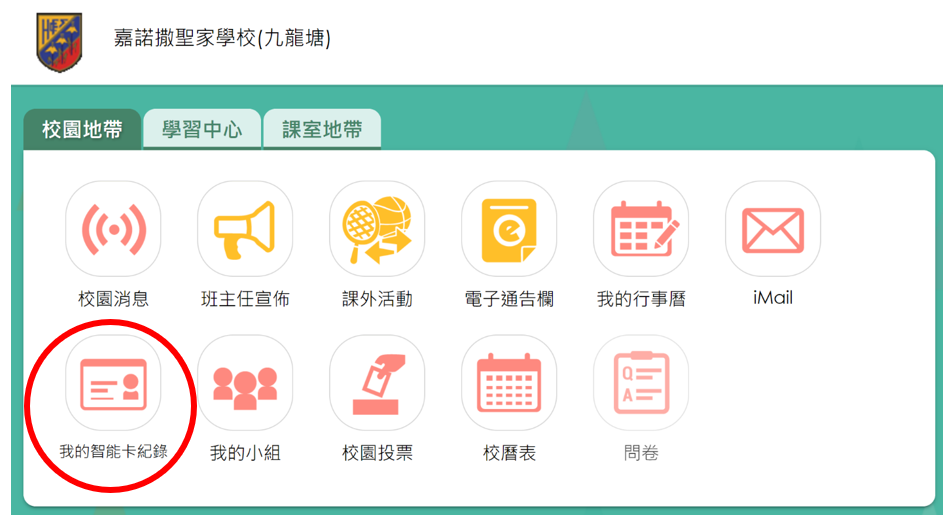Viewport: 946px width, 520px height.
Task: Open 我的小組 my groups
Action: [245, 383]
